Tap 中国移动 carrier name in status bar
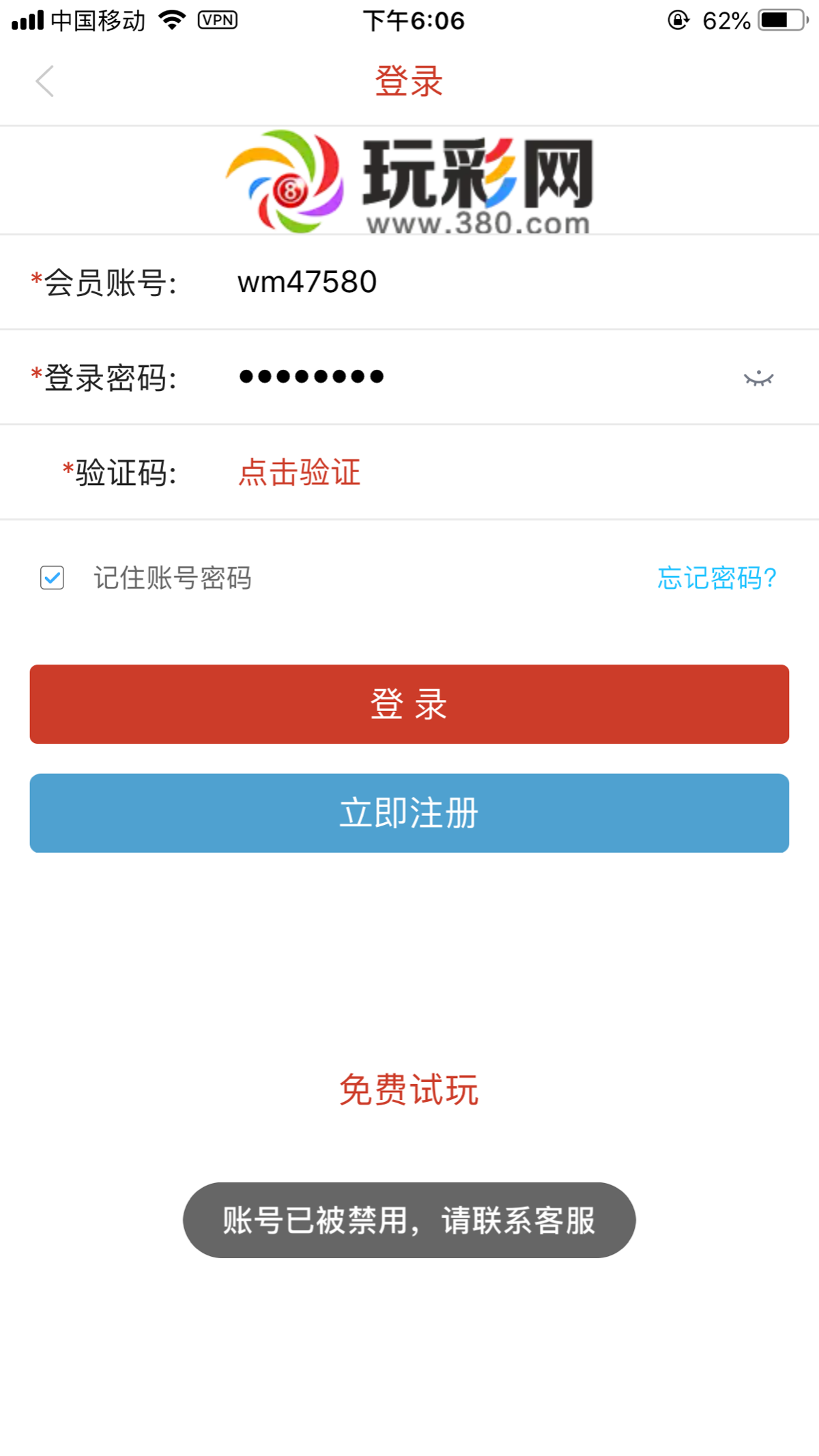 (98, 20)
